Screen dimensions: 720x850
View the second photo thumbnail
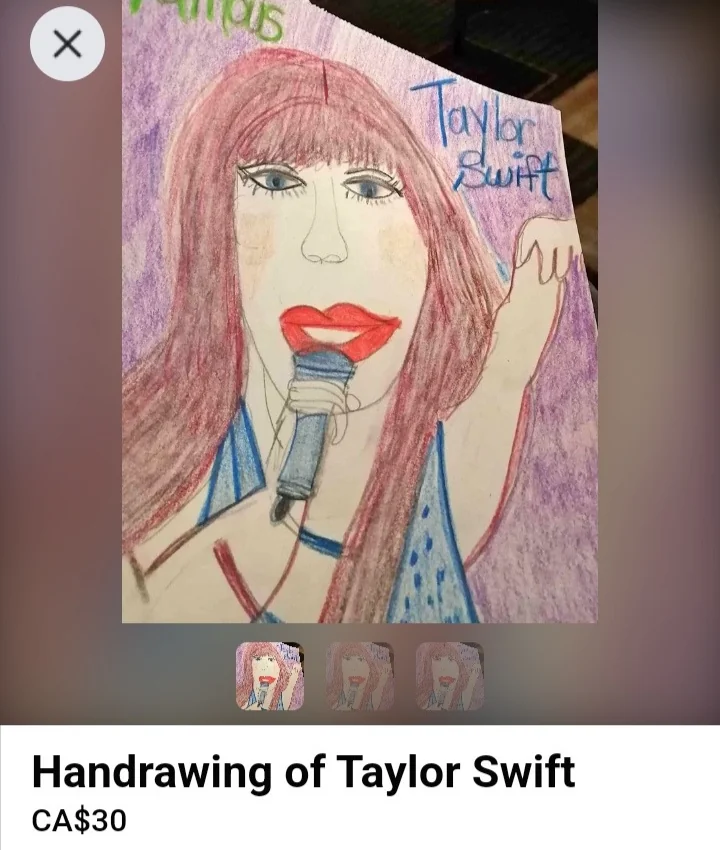360,676
